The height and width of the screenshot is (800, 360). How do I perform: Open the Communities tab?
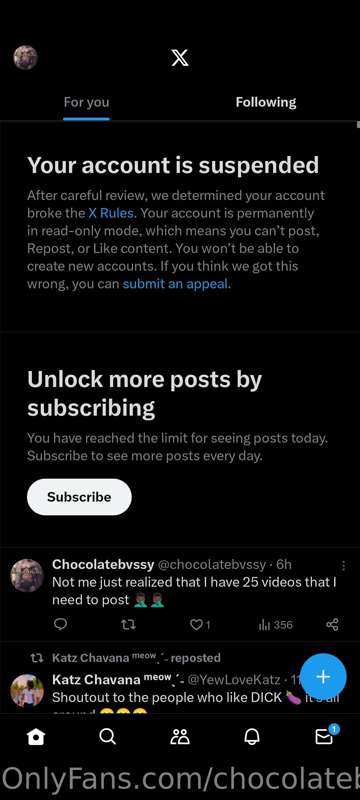[x=179, y=736]
